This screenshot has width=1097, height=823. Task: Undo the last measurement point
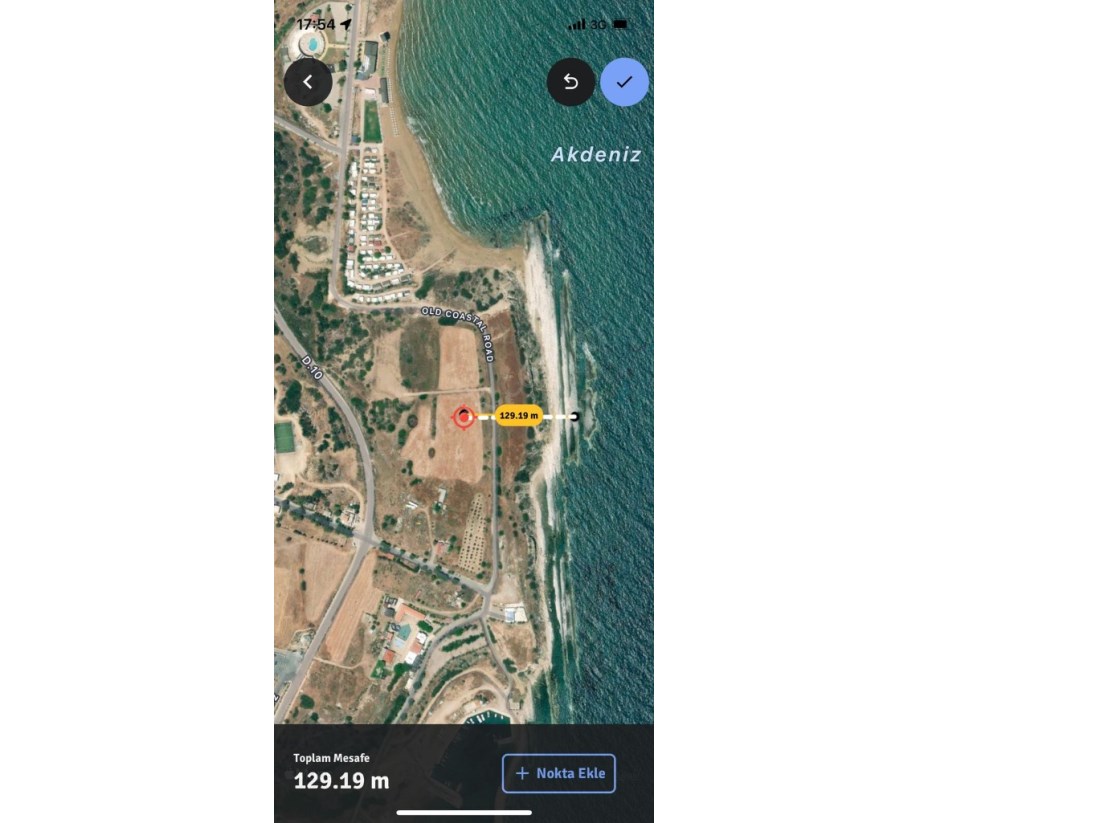[x=571, y=82]
